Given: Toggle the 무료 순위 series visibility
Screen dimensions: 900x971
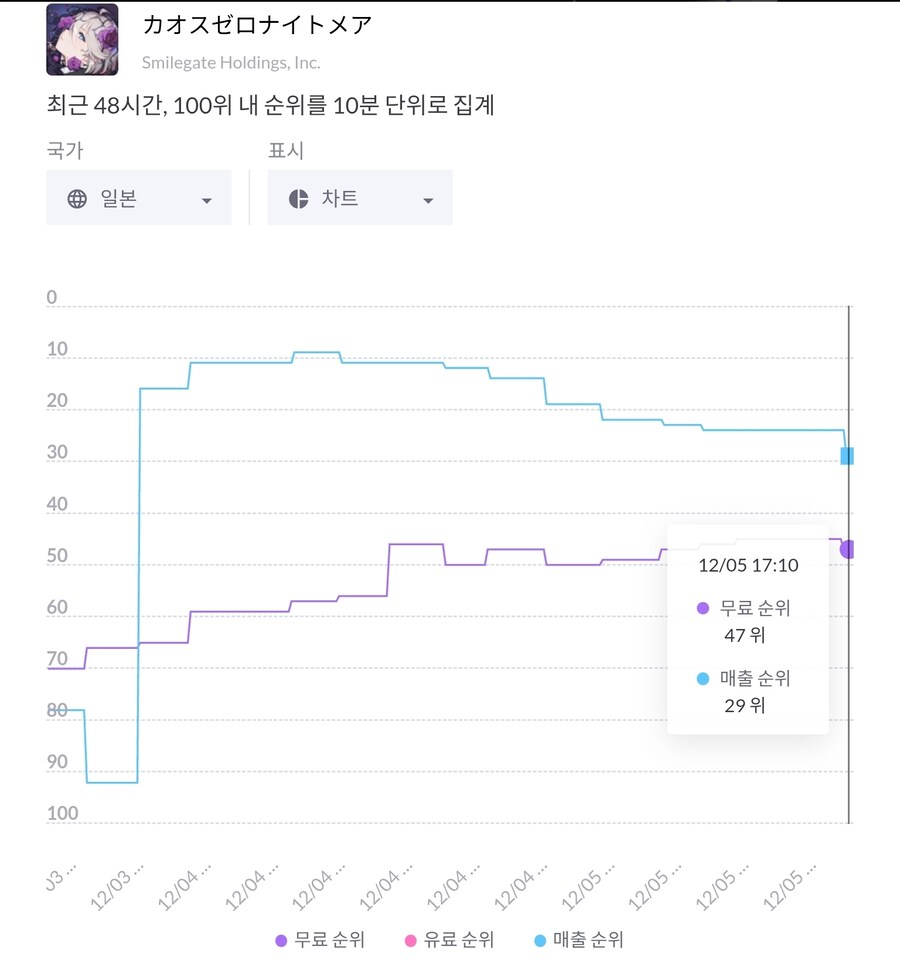Looking at the screenshot, I should (x=310, y=940).
